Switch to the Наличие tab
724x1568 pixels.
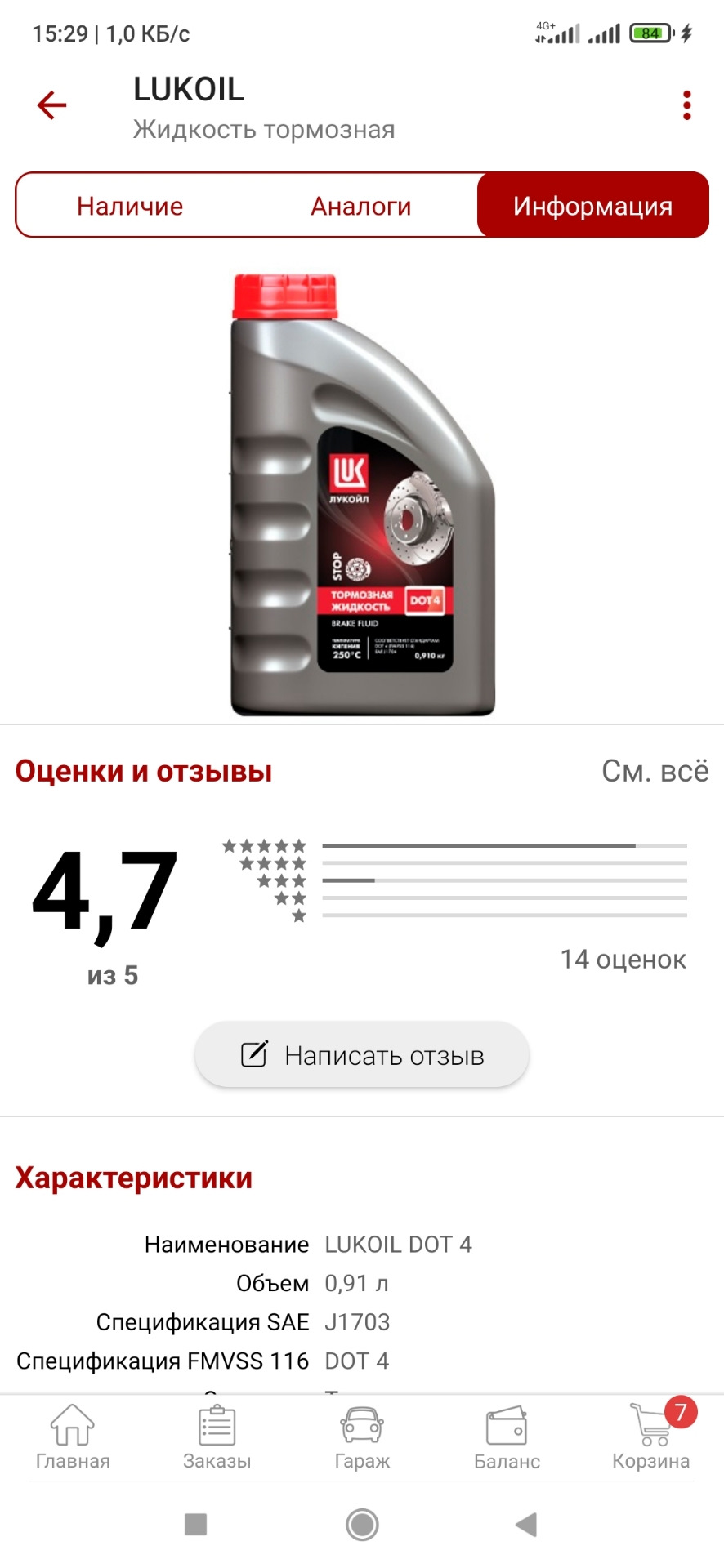[x=130, y=206]
